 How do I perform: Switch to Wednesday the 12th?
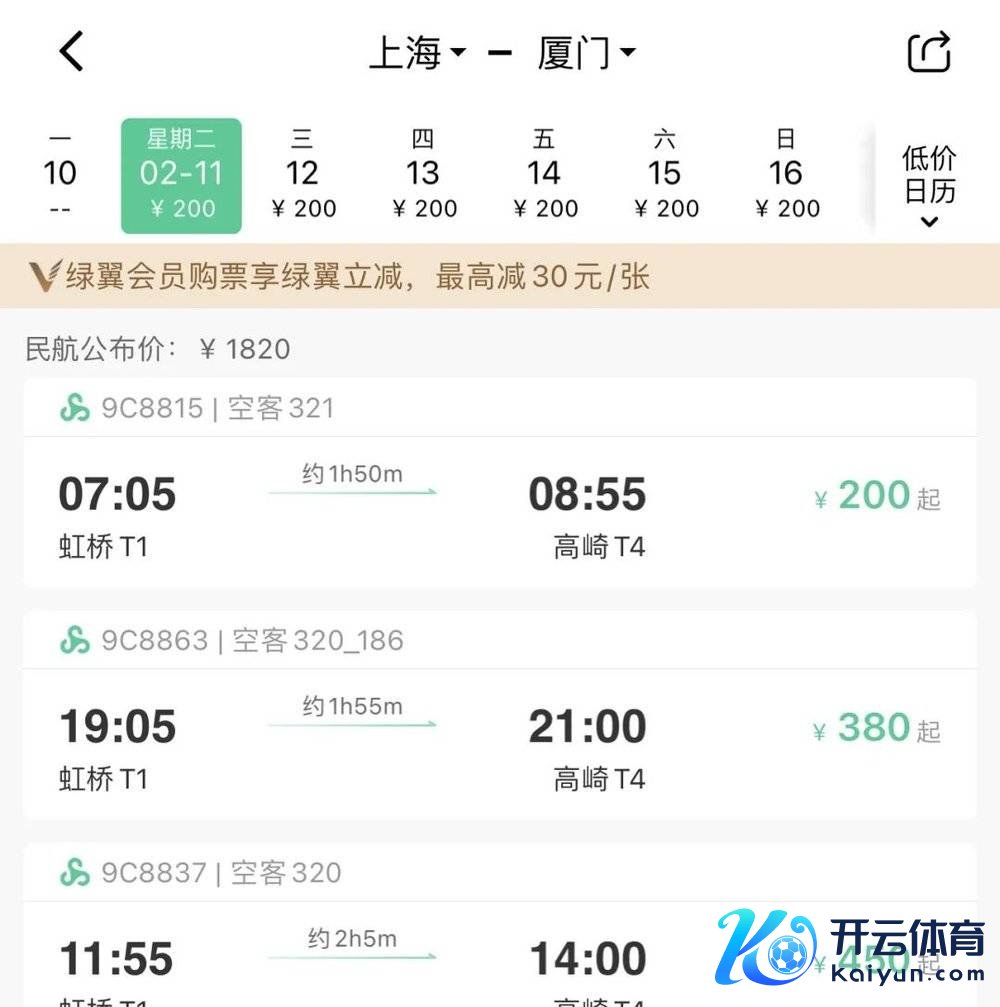302,176
